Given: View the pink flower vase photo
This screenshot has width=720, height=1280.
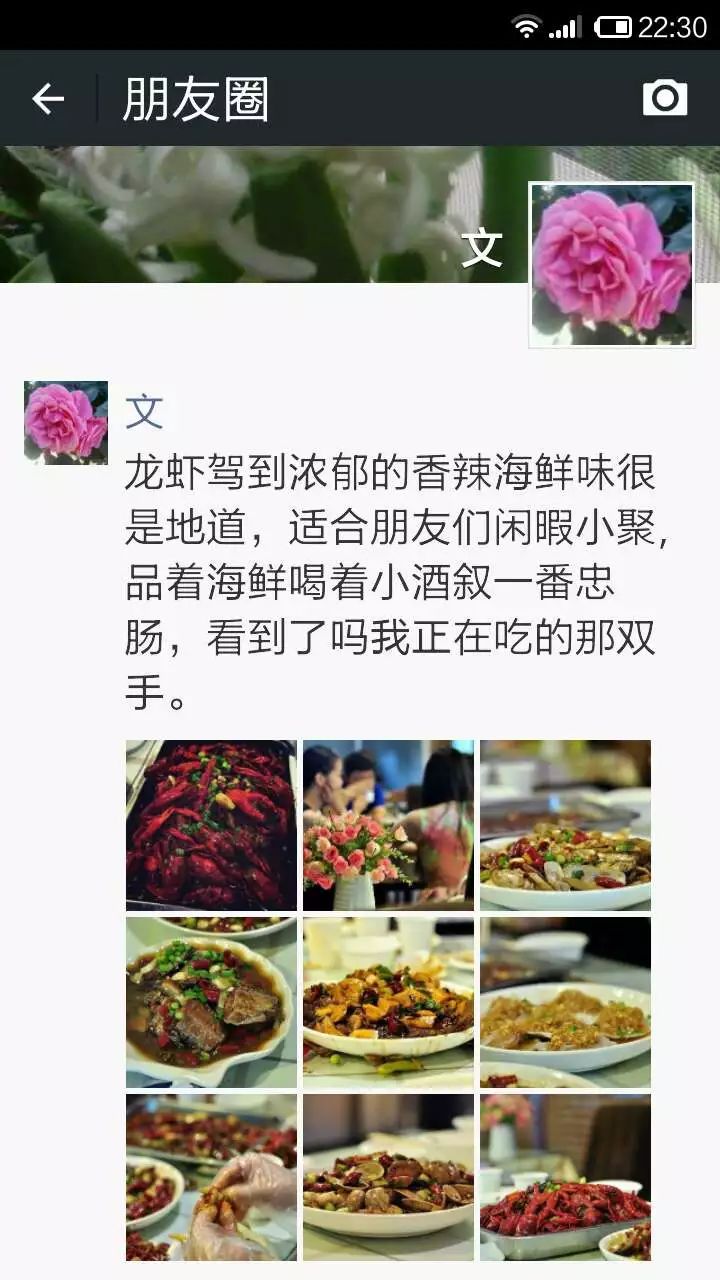Looking at the screenshot, I should pos(388,825).
